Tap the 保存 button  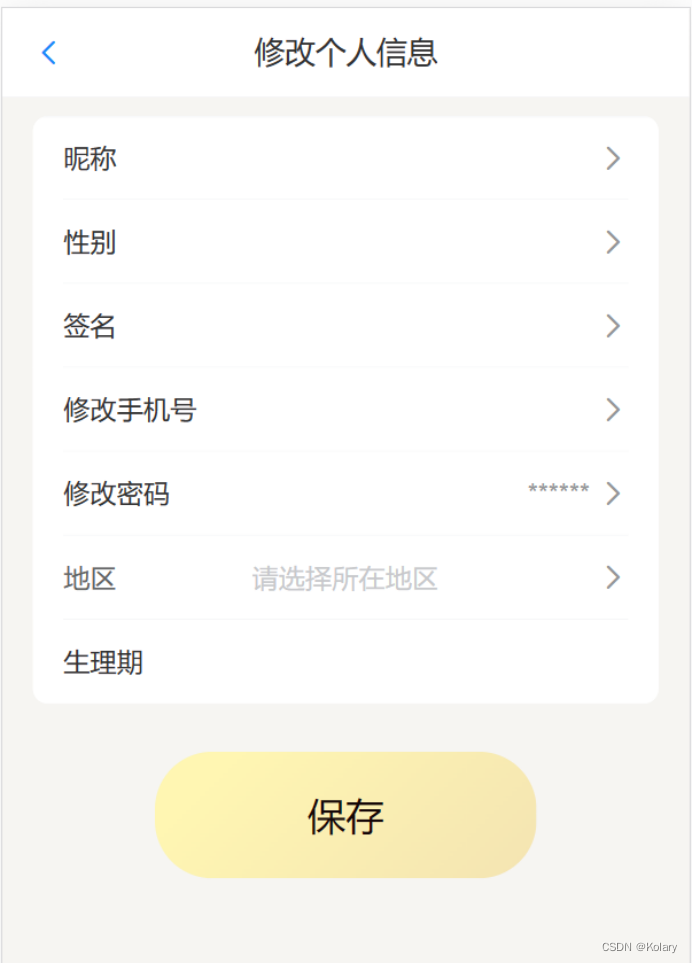point(345,815)
